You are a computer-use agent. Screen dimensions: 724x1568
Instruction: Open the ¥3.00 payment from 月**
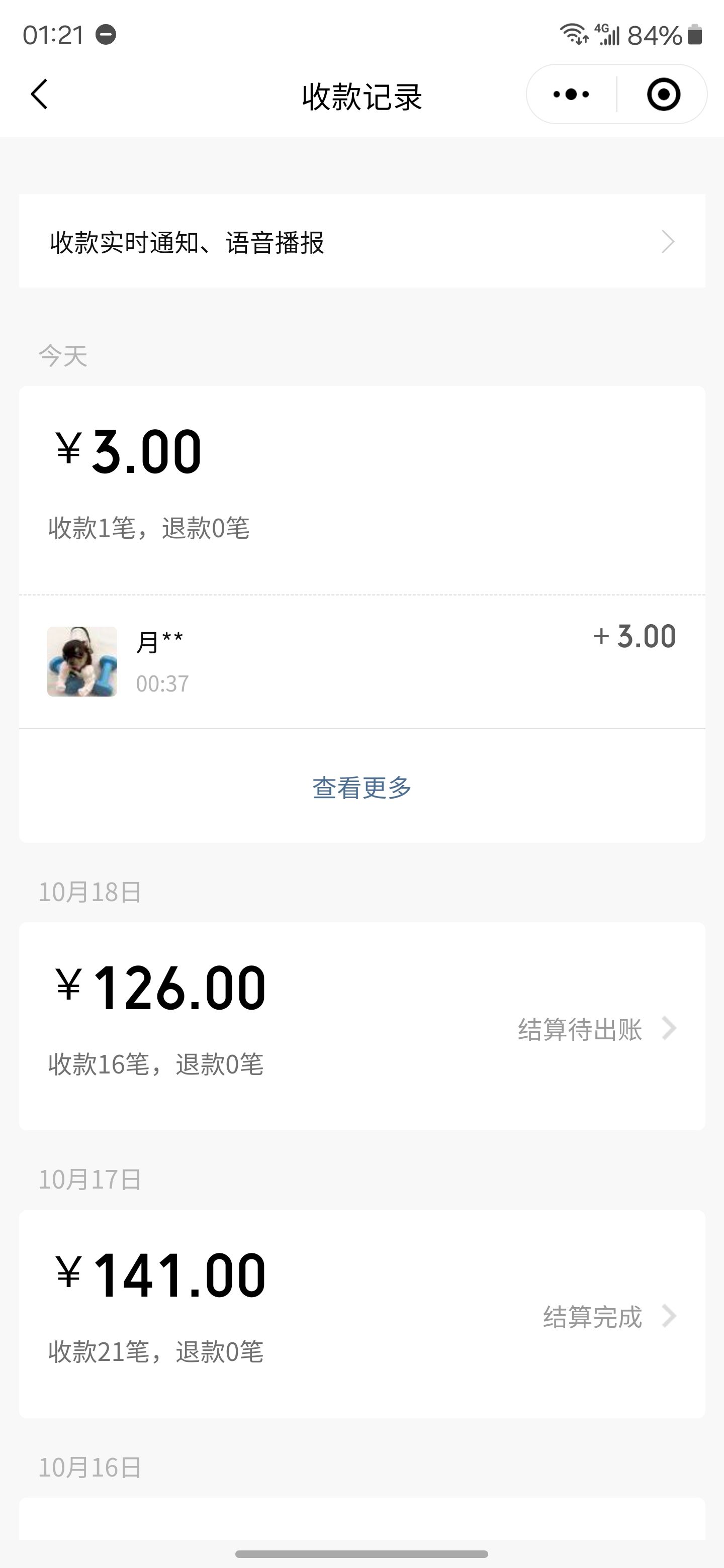(x=361, y=661)
